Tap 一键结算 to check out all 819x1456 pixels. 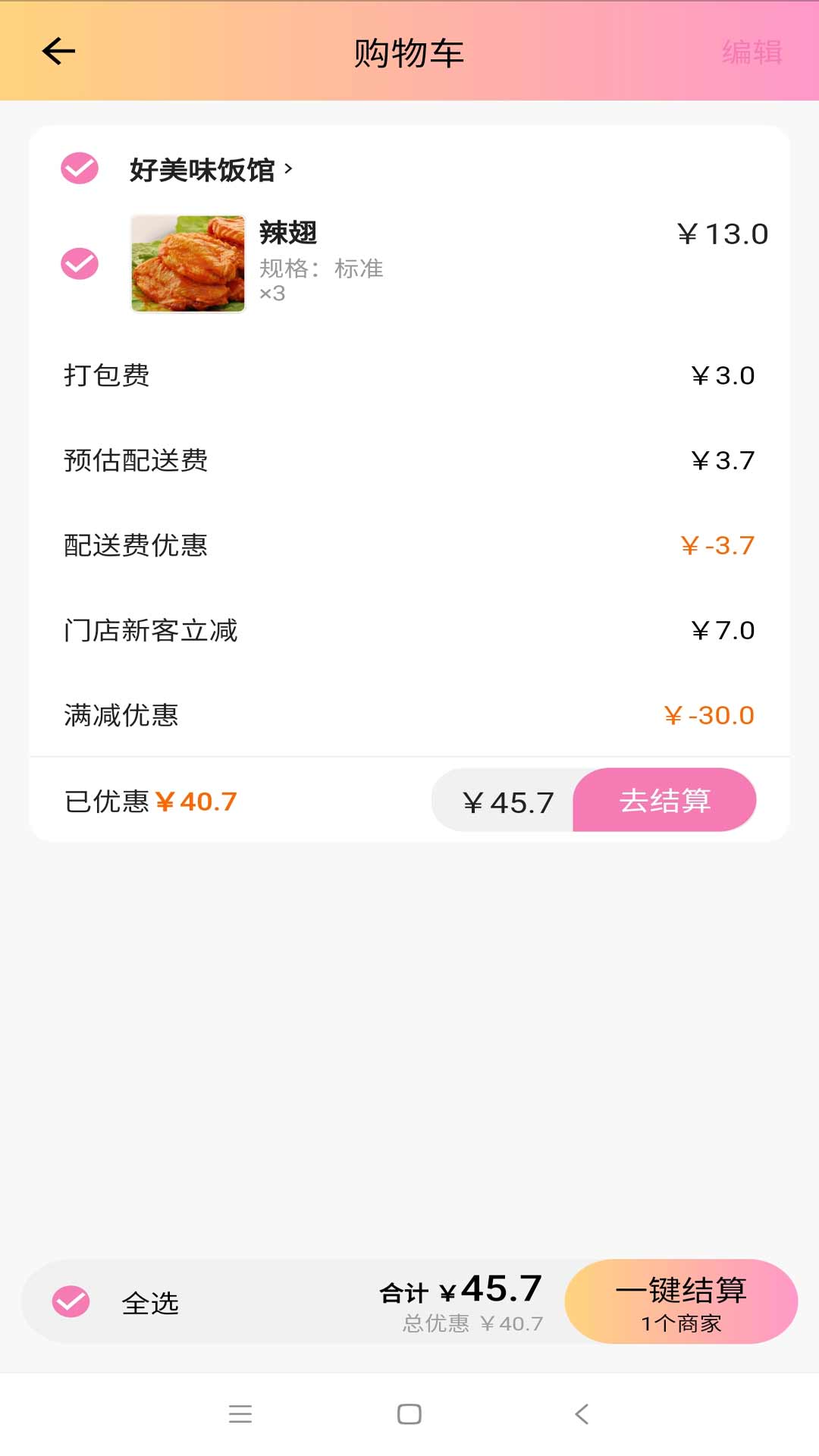pyautogui.click(x=680, y=1301)
